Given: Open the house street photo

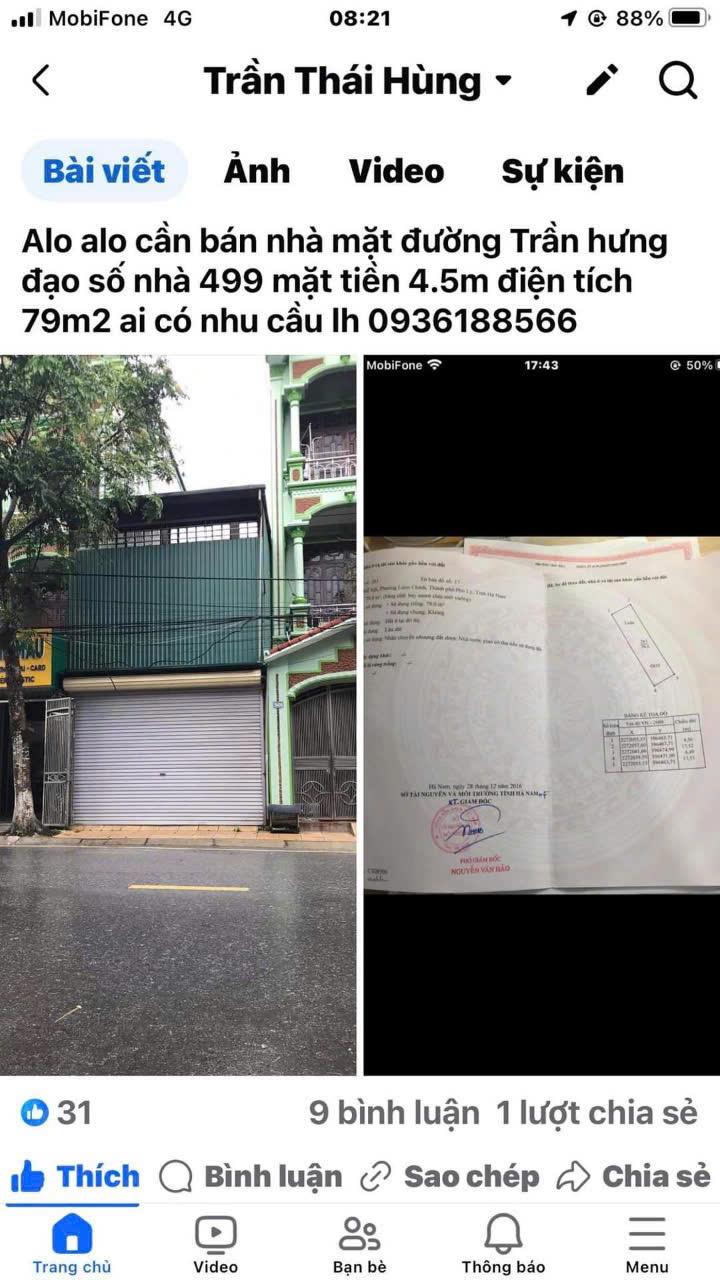Looking at the screenshot, I should [x=178, y=714].
